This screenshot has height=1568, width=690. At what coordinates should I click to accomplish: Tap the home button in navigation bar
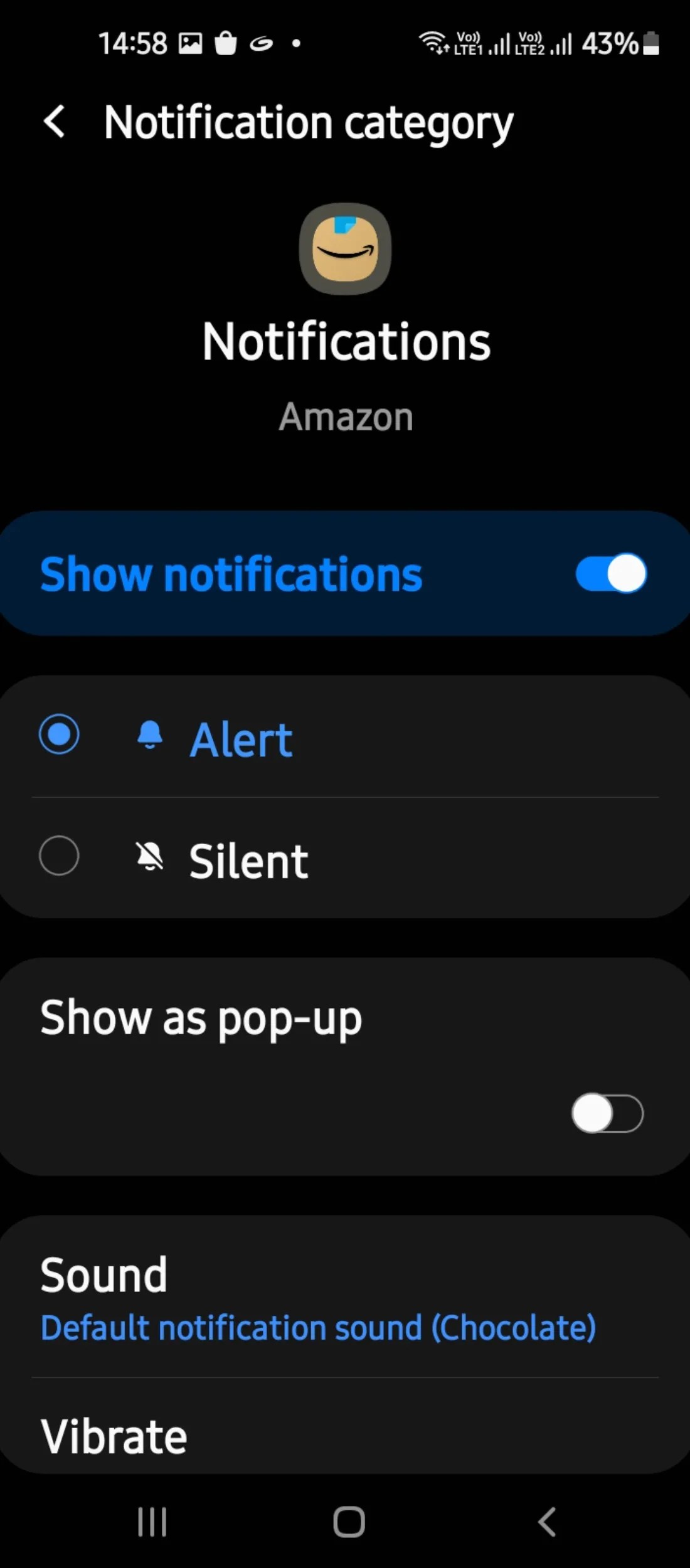(345, 1521)
